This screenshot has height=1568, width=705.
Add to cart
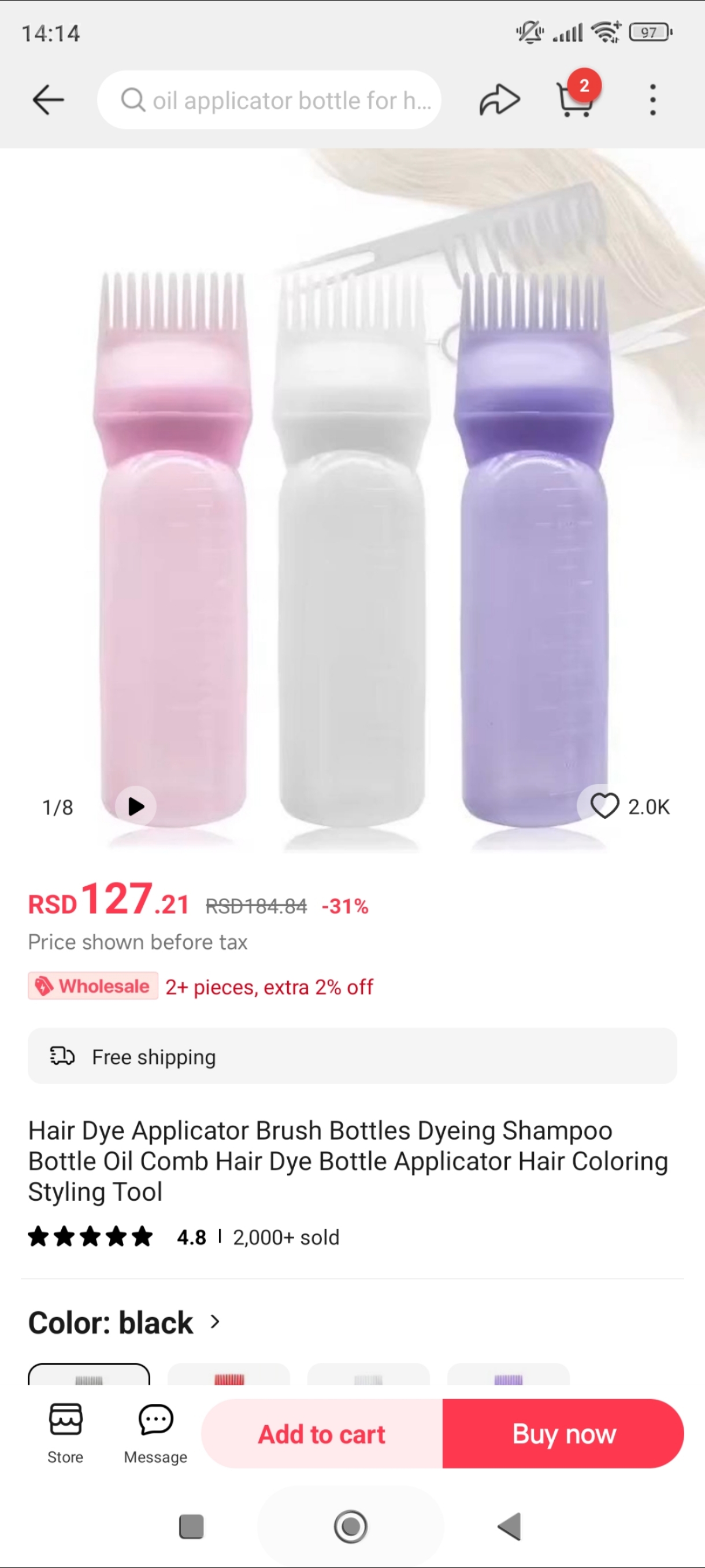[x=322, y=1434]
